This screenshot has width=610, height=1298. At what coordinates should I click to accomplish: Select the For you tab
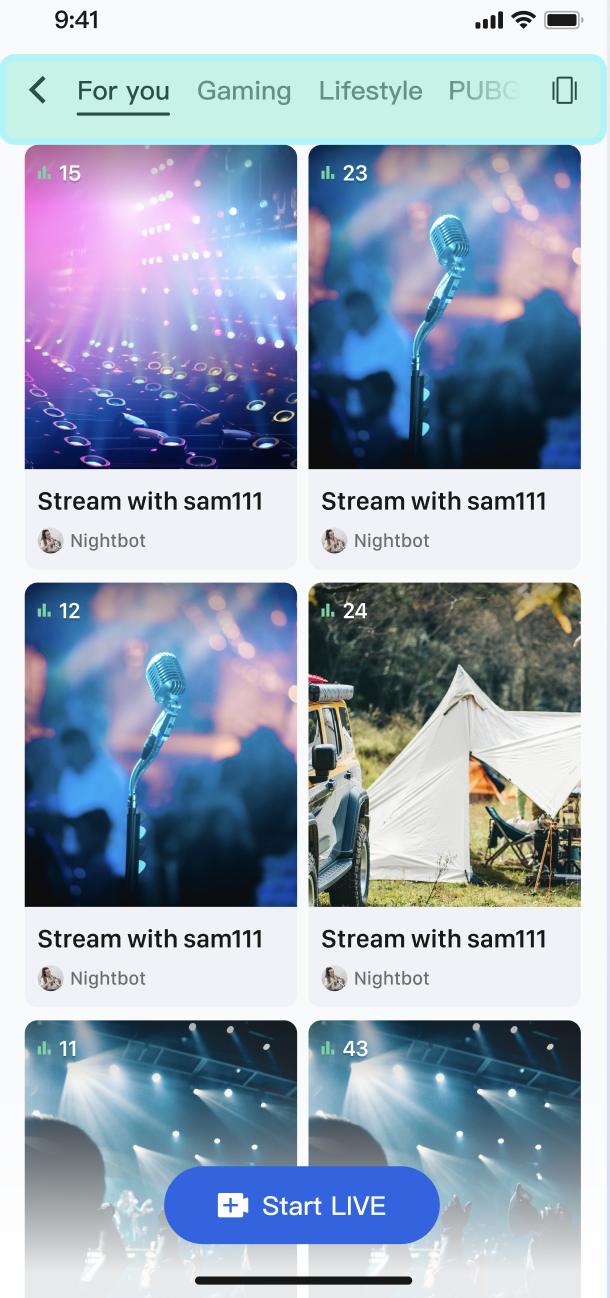(123, 91)
